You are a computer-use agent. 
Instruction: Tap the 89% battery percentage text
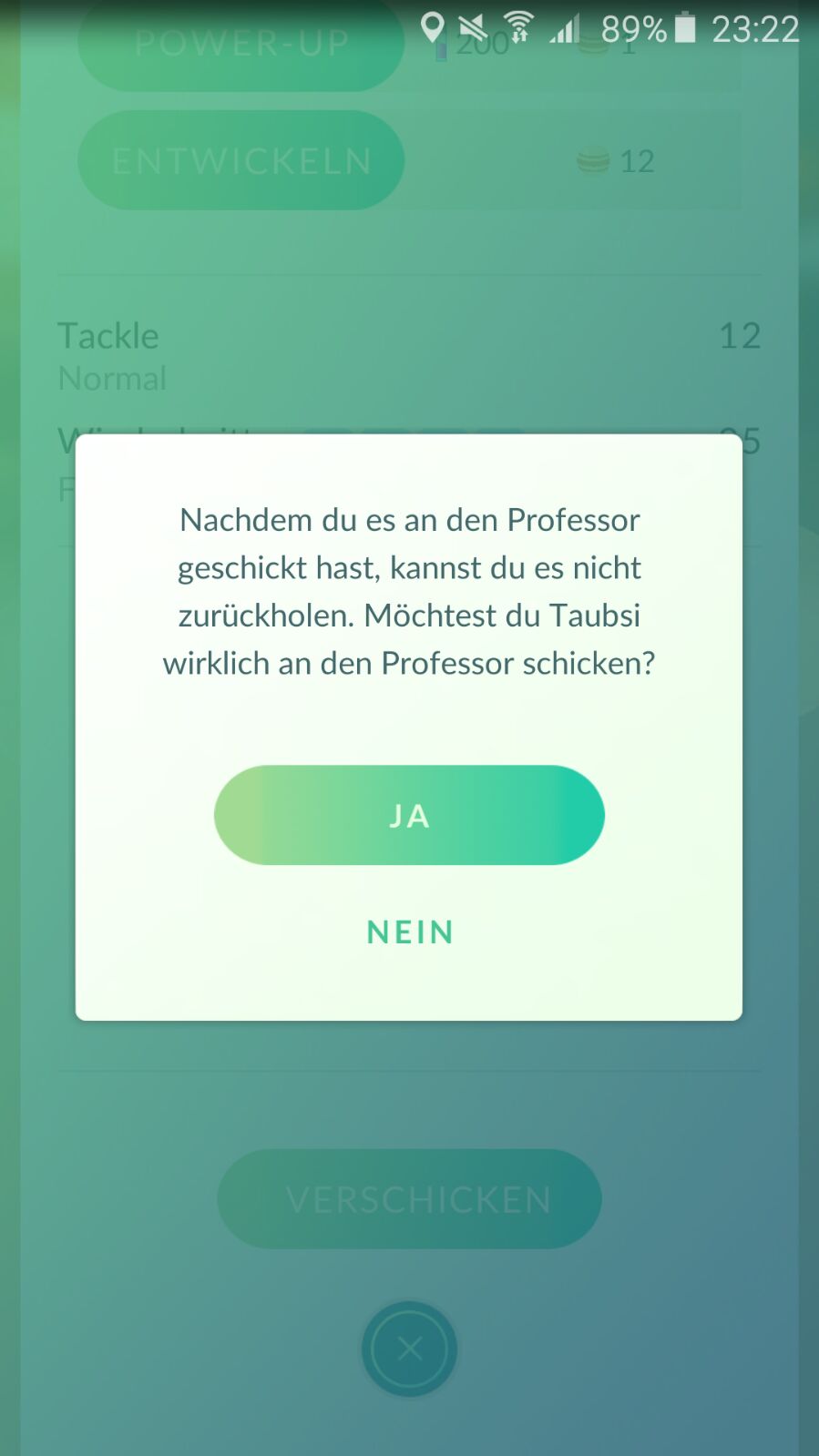point(632,28)
